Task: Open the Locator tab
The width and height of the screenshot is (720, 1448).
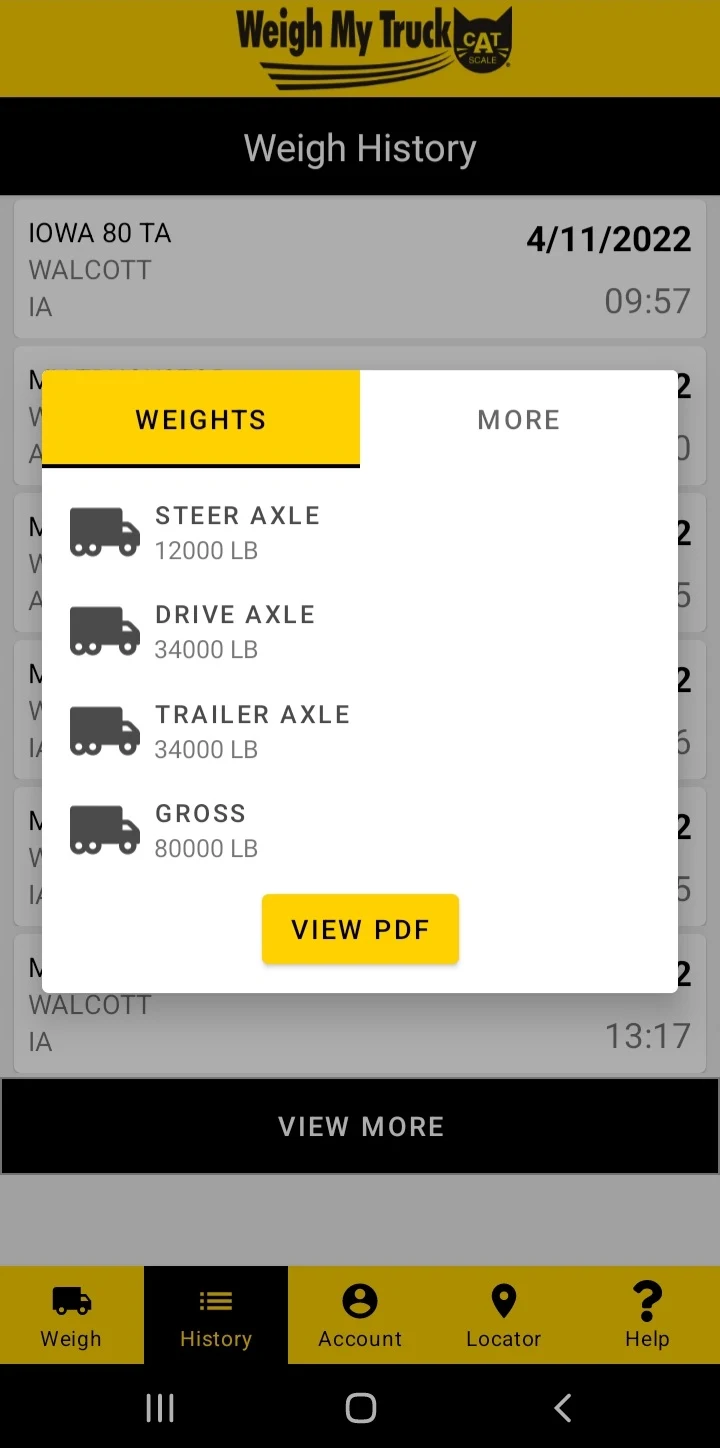Action: pos(504,1315)
